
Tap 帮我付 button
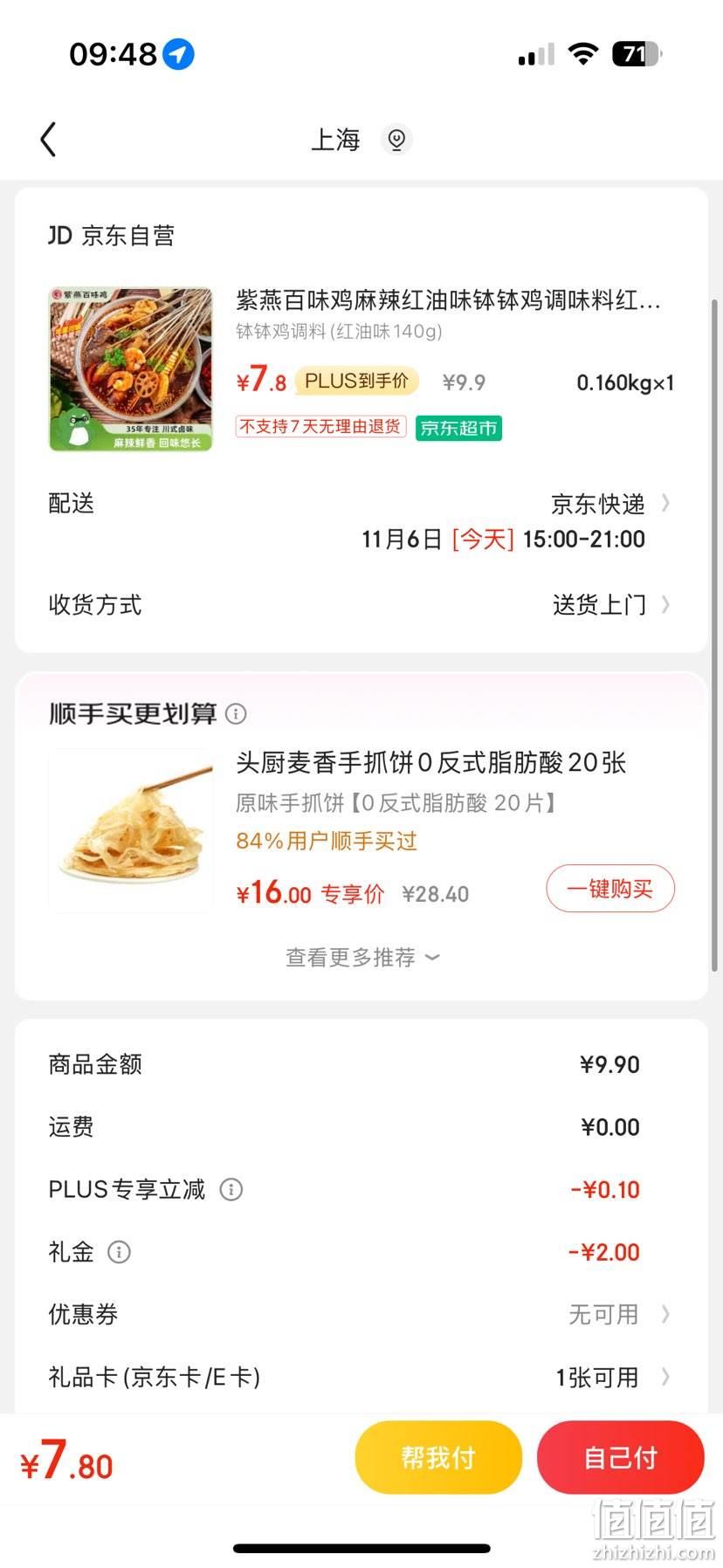(438, 1457)
